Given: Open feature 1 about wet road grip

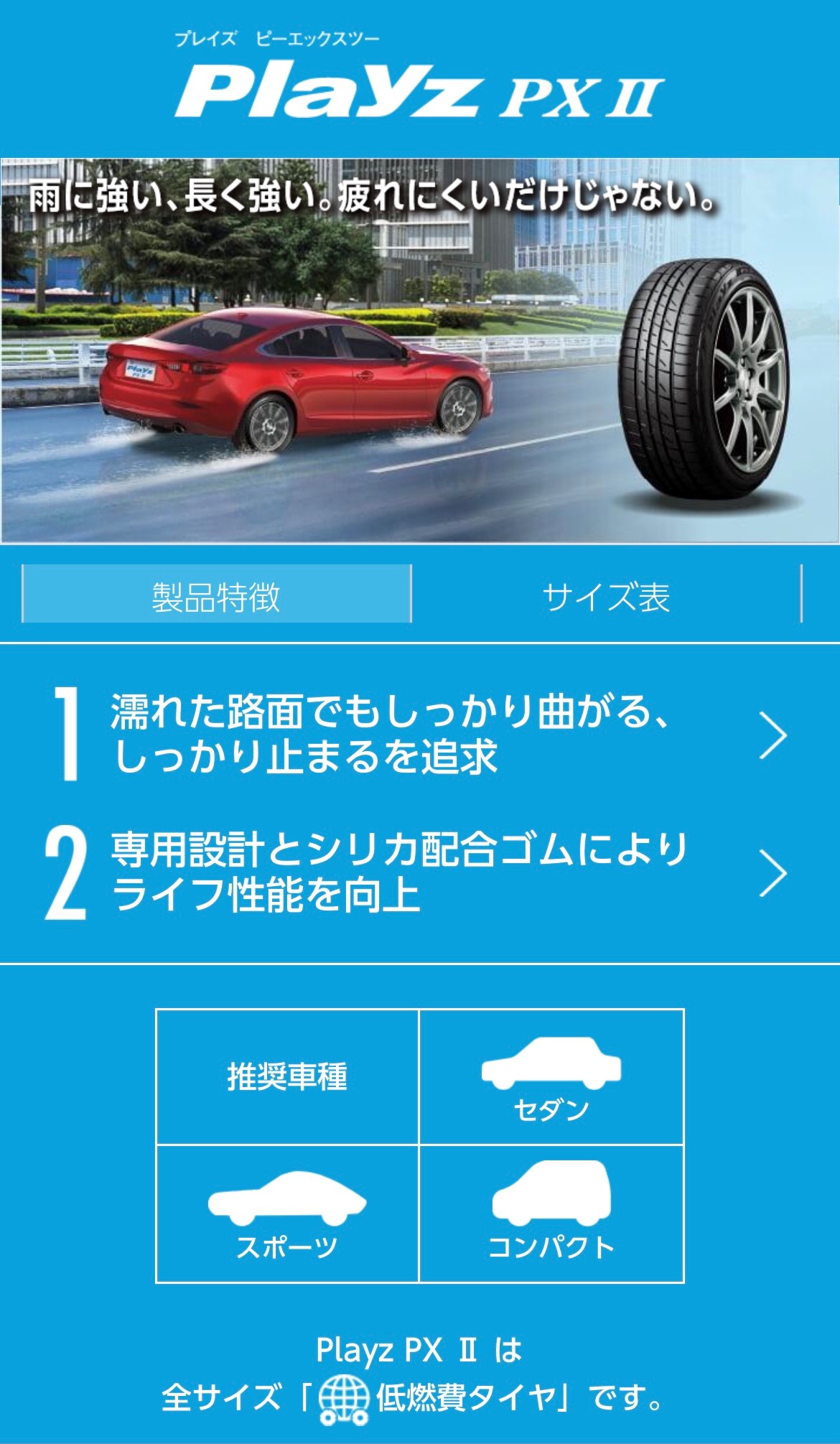Looking at the screenshot, I should click(416, 735).
